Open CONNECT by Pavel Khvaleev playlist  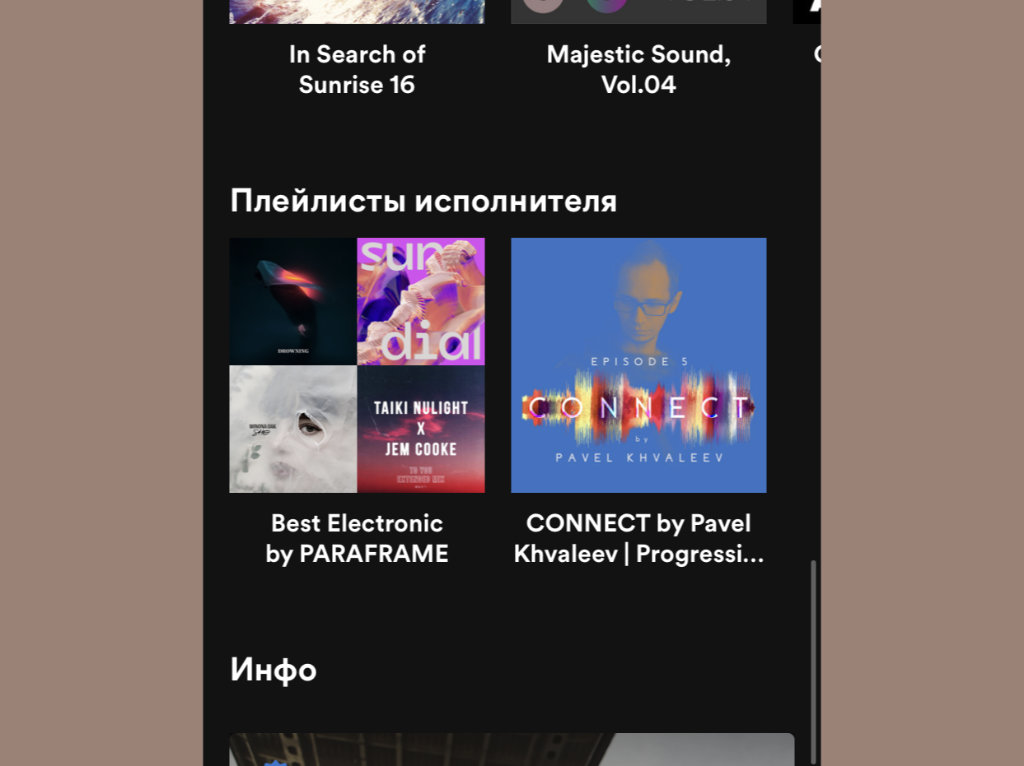(638, 365)
